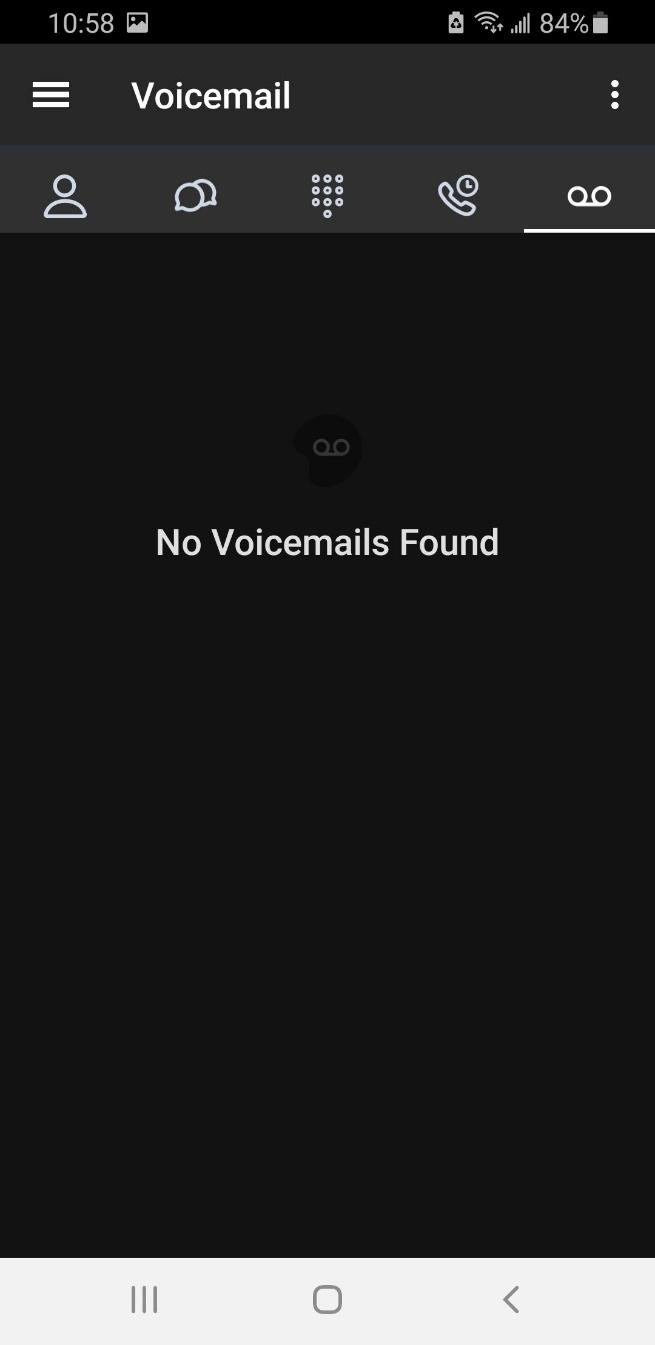Switch to the Contacts tab

coord(65,195)
